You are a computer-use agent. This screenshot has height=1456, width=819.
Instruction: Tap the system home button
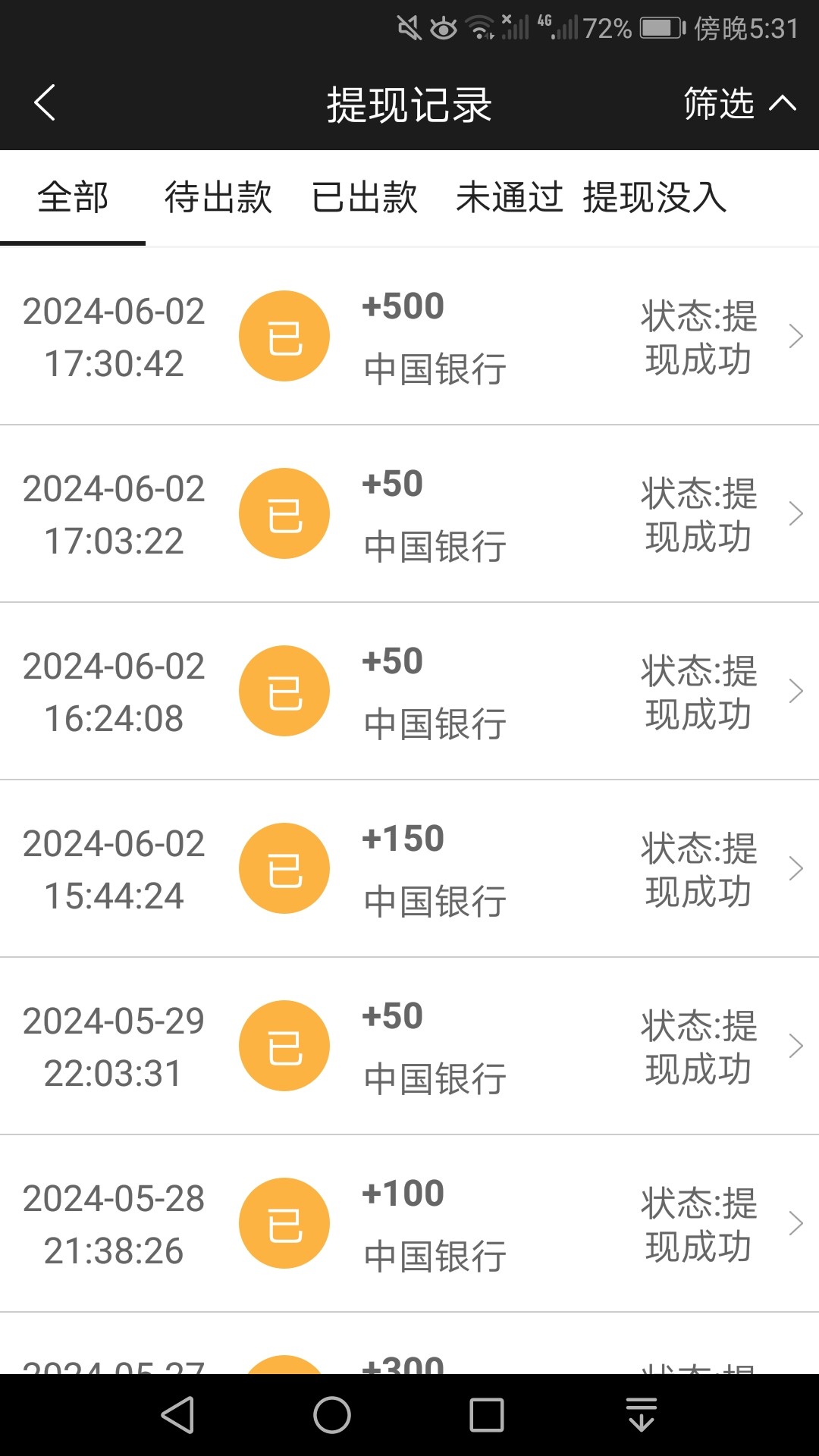point(332,1415)
